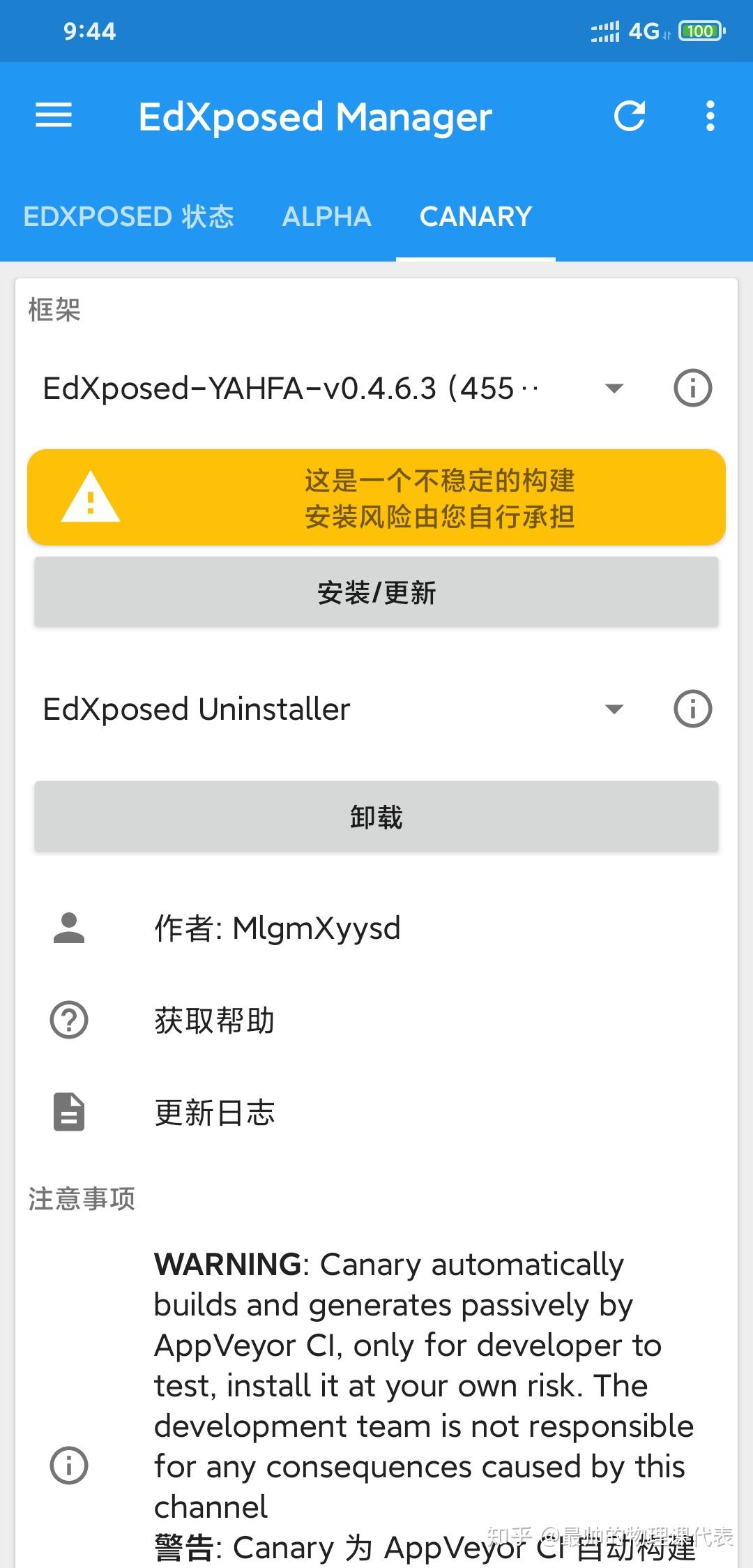
Task: Click the author person icon beside MlgmXyysd
Action: click(68, 928)
